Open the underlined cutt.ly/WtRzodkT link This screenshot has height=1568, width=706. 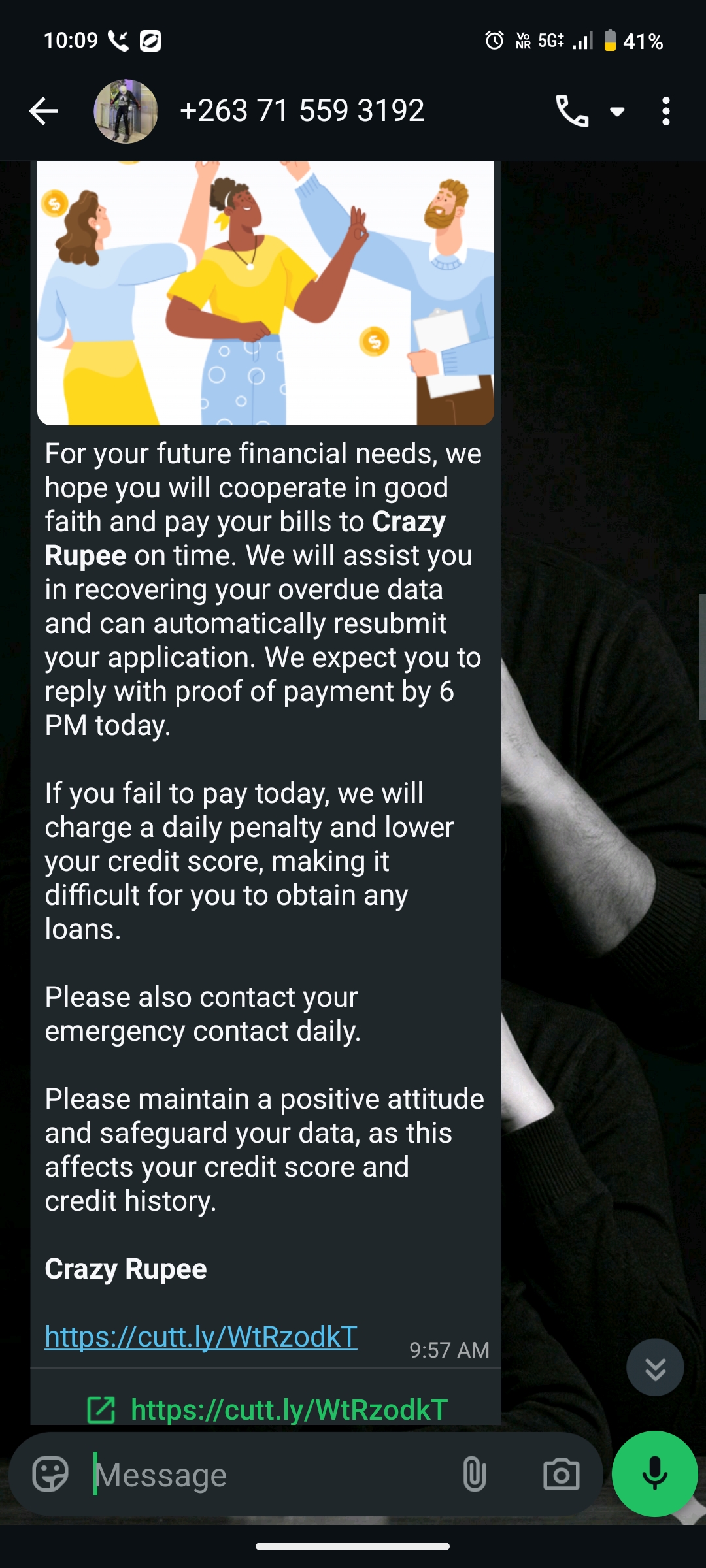[201, 1337]
